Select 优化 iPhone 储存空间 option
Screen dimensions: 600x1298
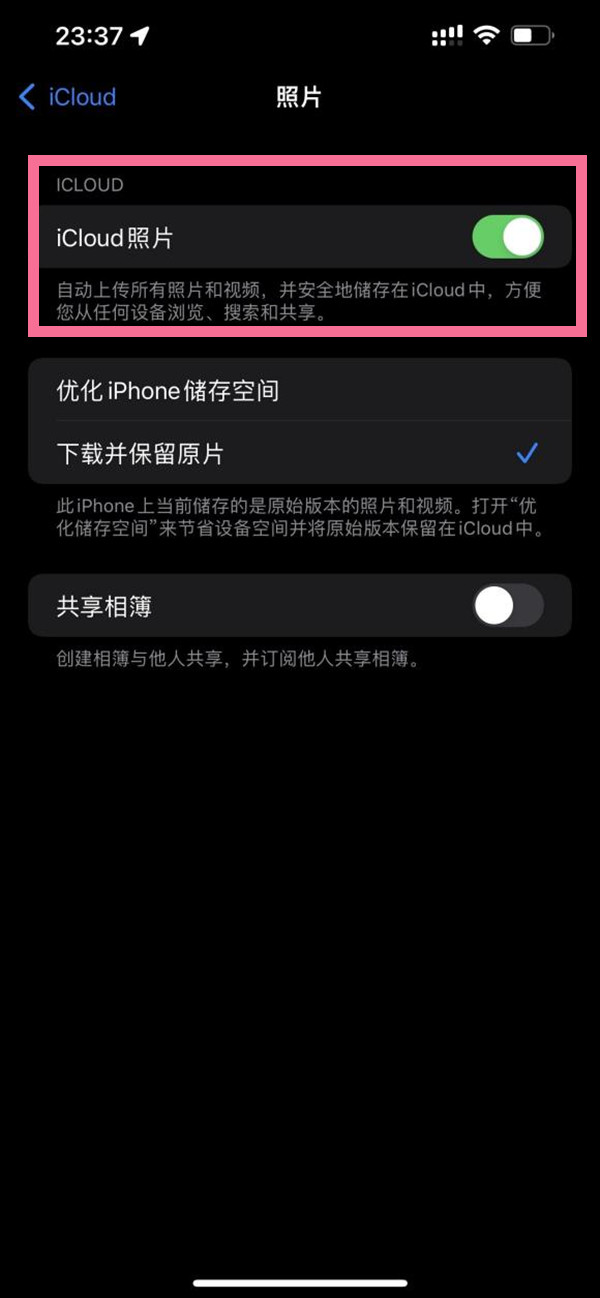[300, 391]
